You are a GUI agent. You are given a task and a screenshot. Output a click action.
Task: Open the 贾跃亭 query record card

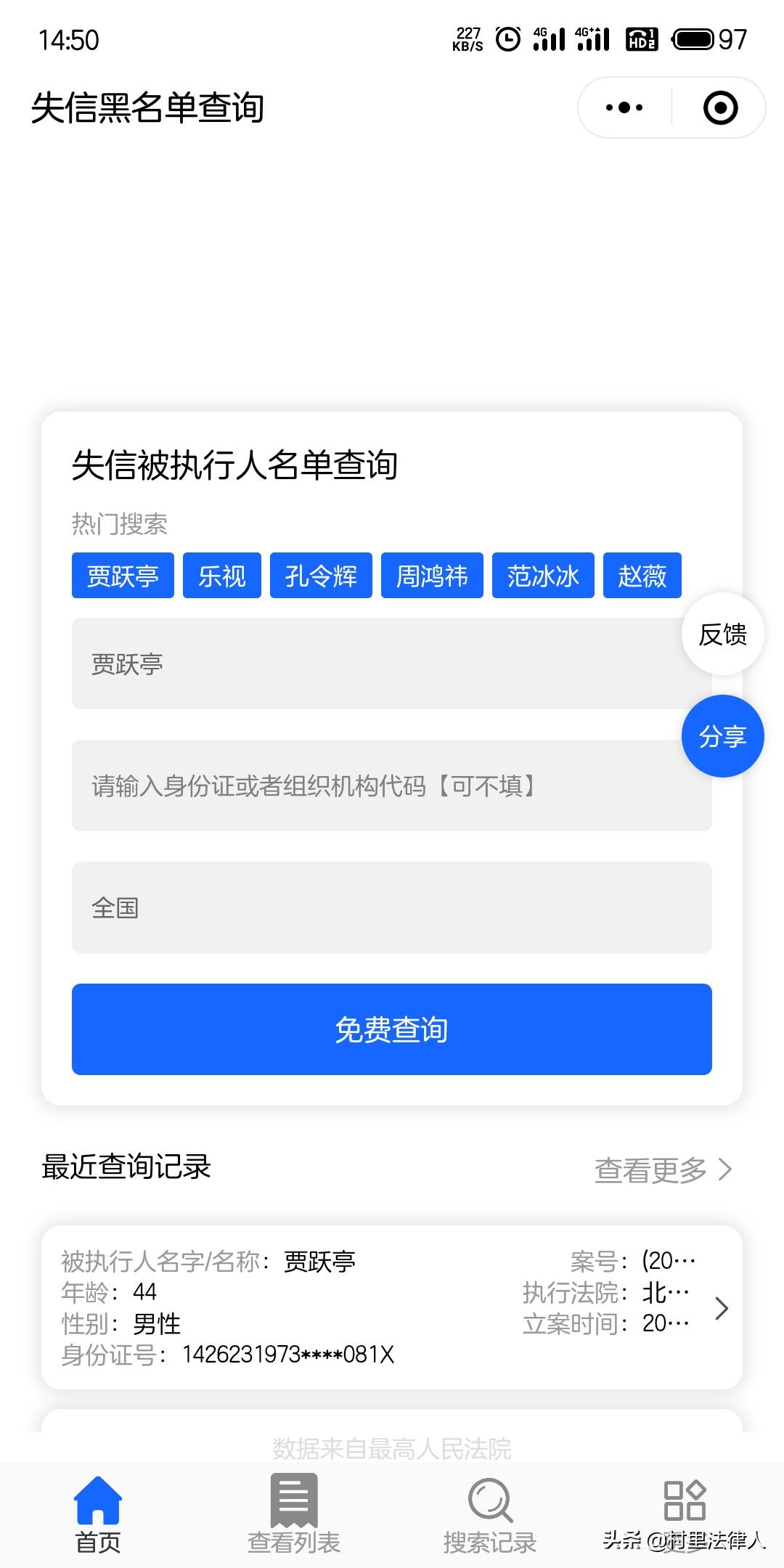tap(391, 1307)
